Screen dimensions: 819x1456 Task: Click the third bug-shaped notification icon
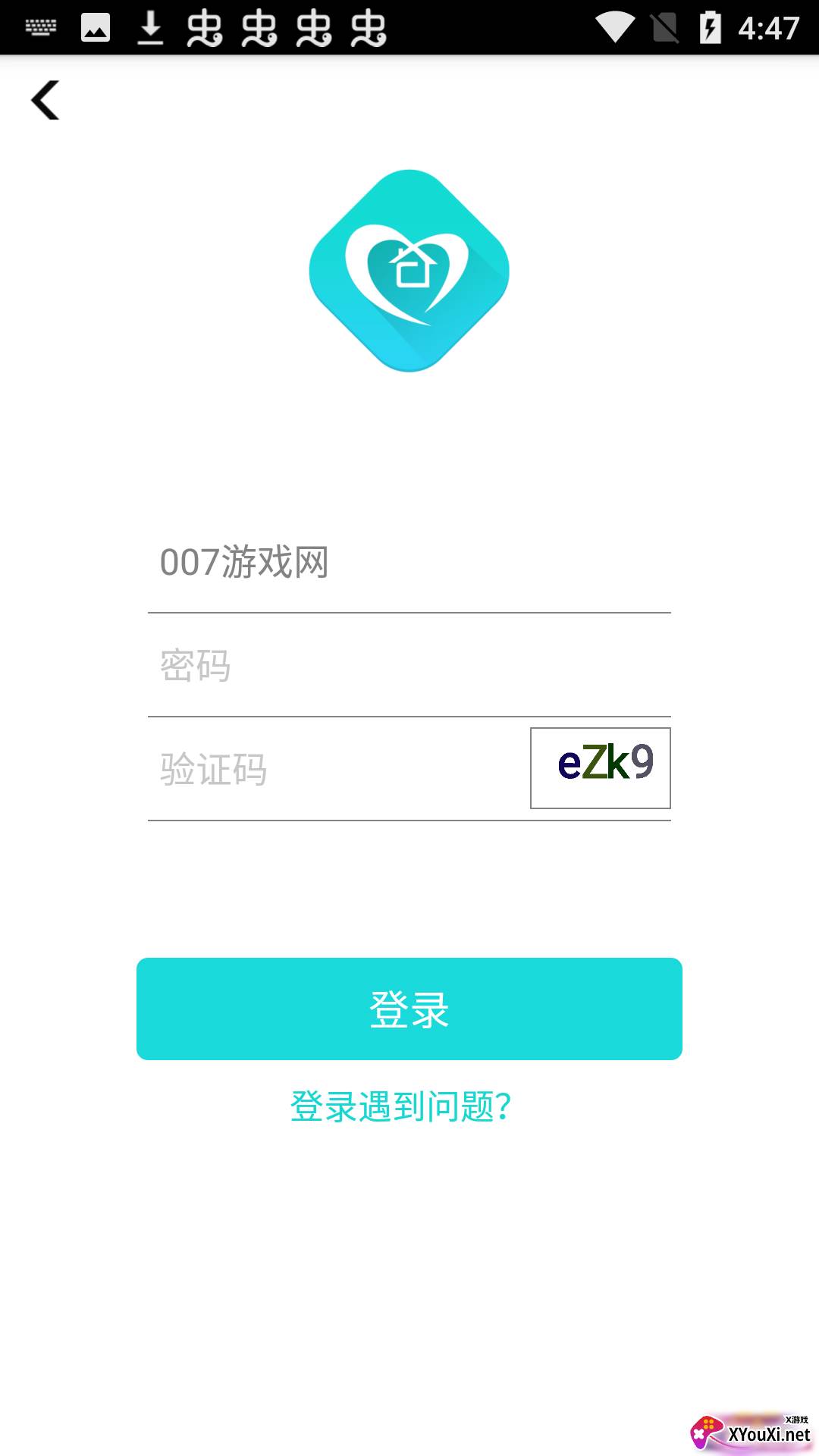(313, 27)
